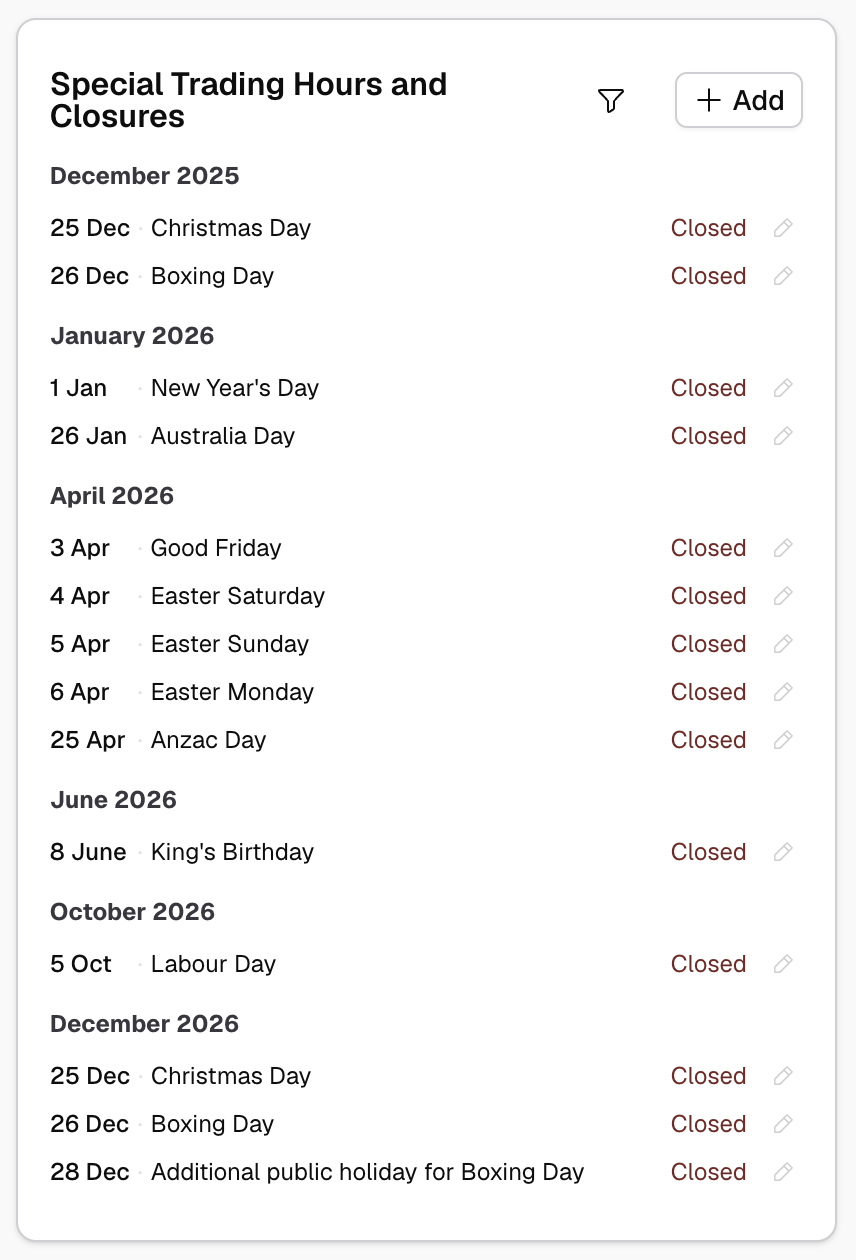Add a new special trading entry
Image resolution: width=856 pixels, height=1260 pixels.
pos(739,100)
